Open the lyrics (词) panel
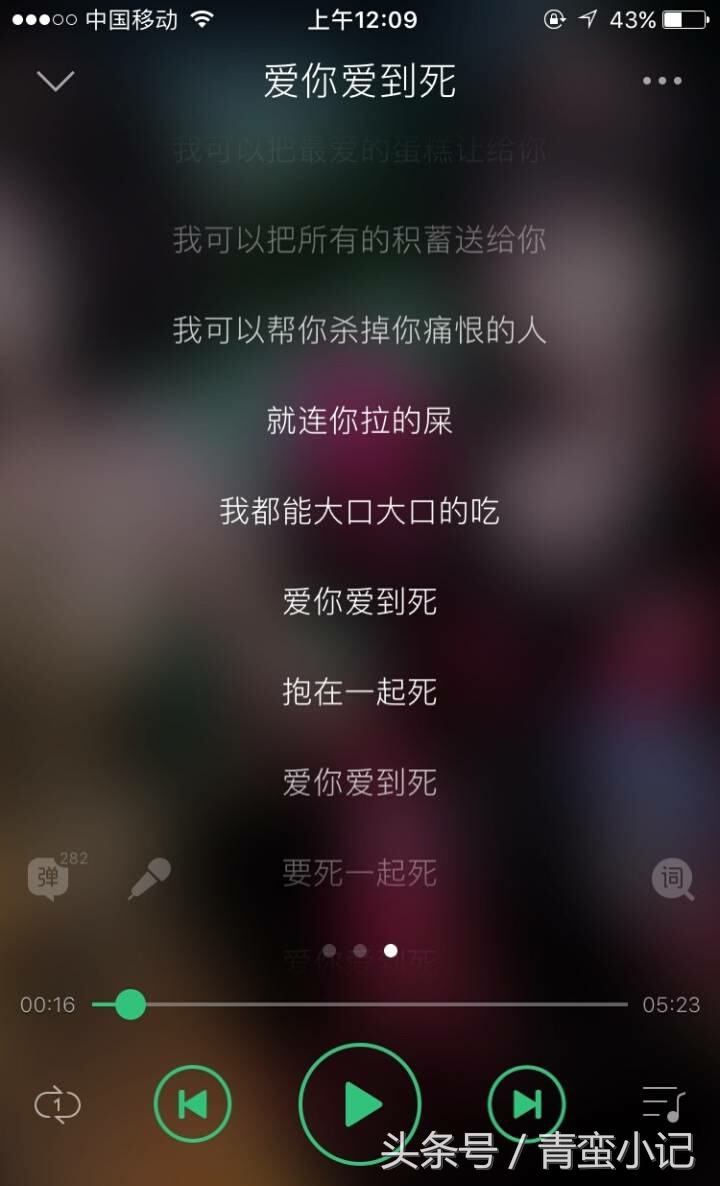This screenshot has width=720, height=1186. click(x=672, y=877)
